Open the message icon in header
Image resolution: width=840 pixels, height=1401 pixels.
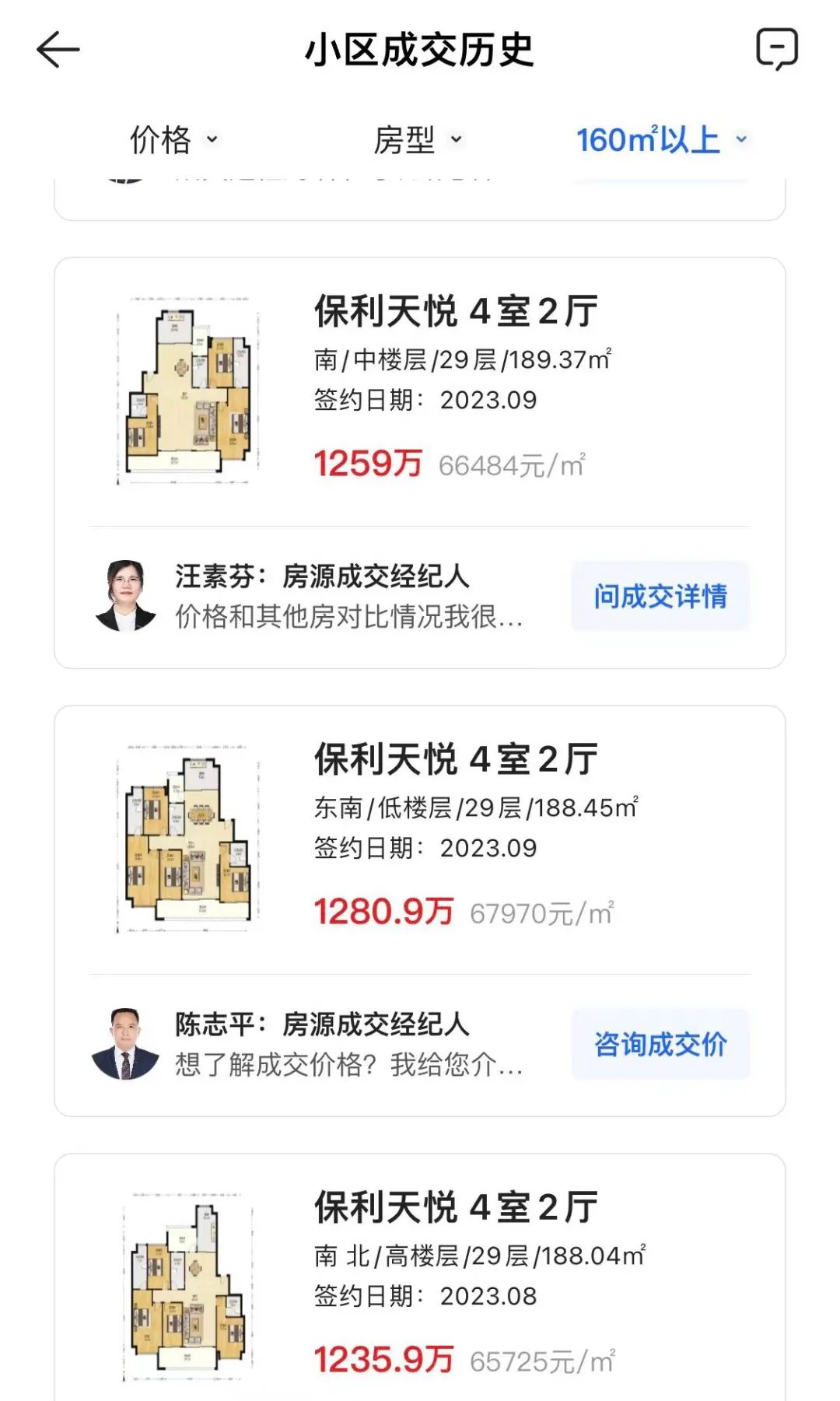[x=777, y=49]
